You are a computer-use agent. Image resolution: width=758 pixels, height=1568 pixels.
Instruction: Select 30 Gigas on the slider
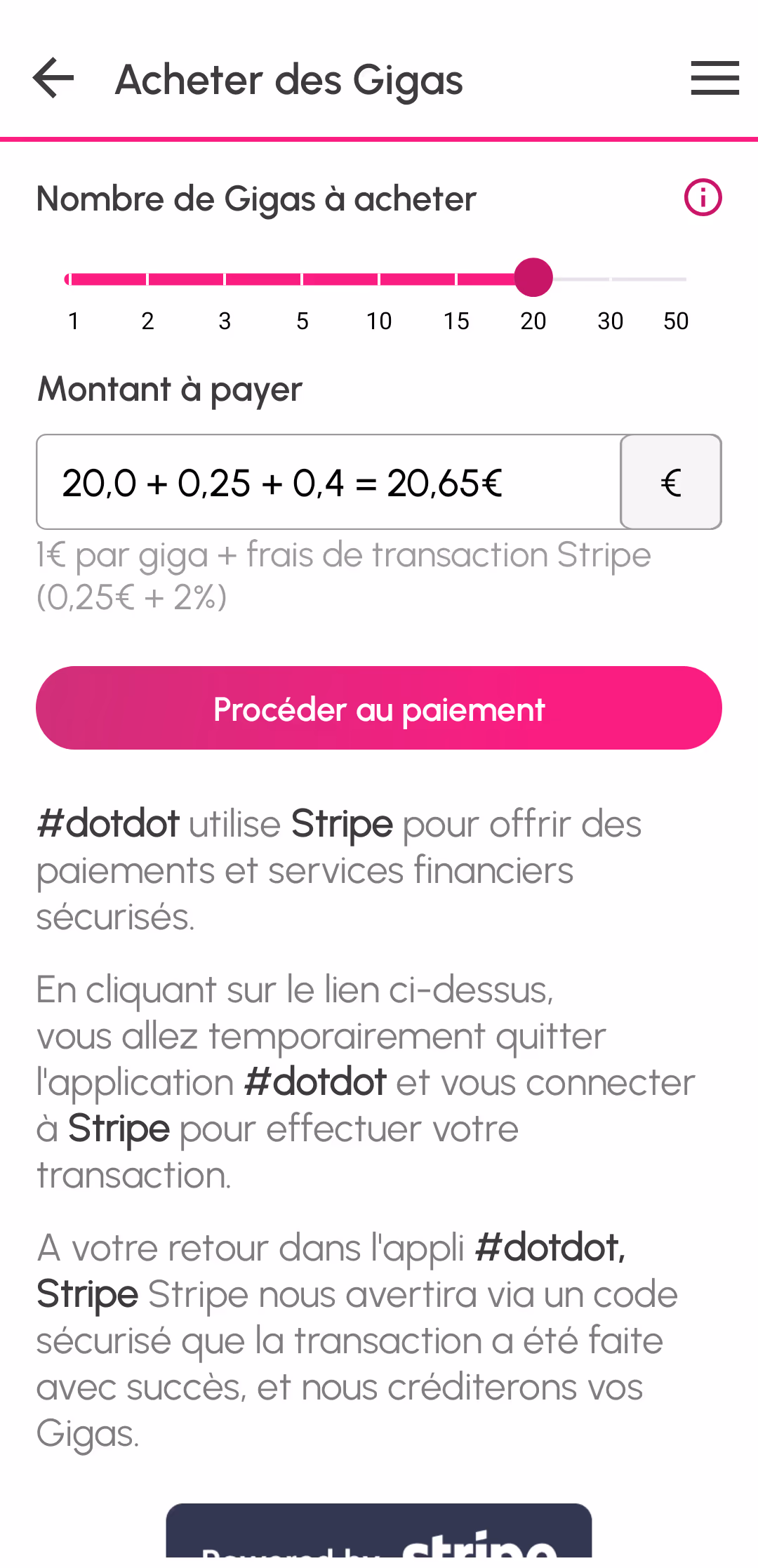611,279
